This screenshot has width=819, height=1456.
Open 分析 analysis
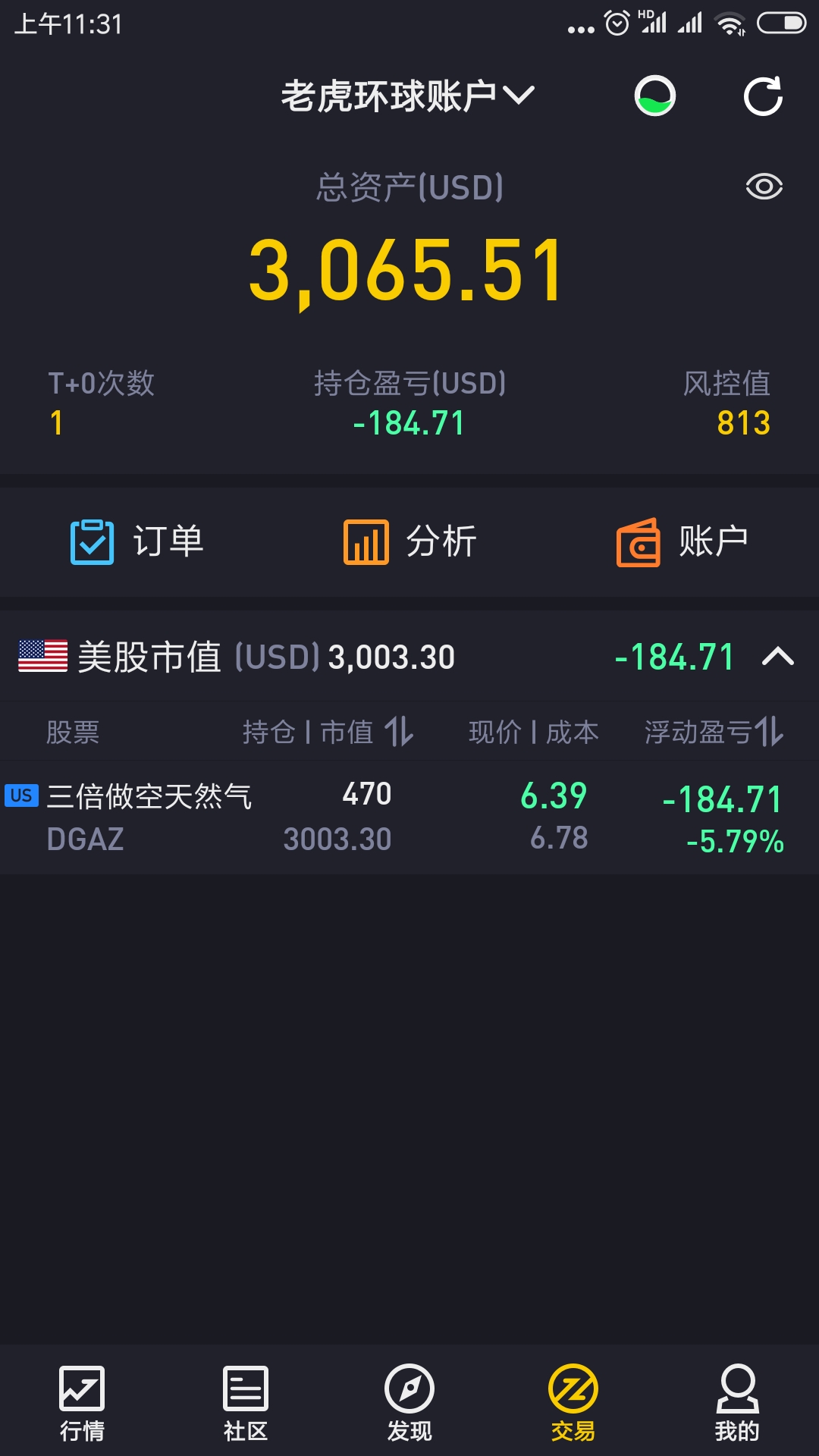click(x=409, y=541)
